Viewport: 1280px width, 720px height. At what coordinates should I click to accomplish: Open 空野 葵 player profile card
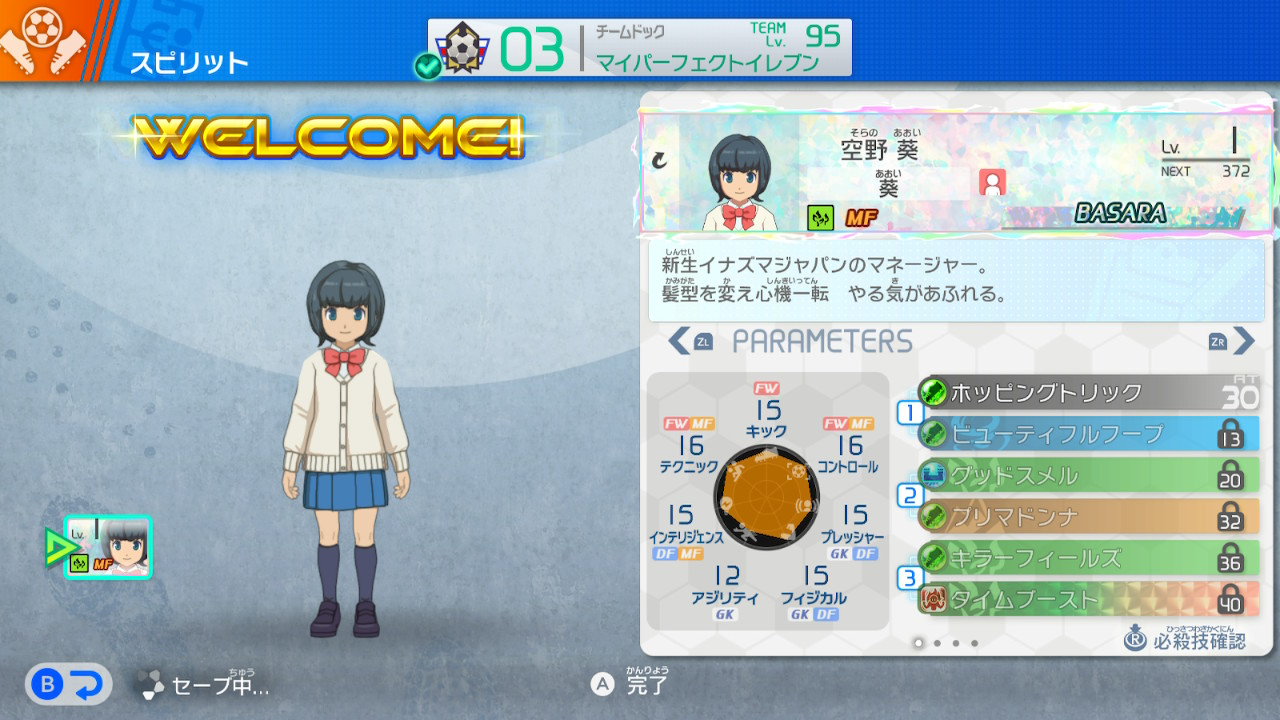click(955, 173)
